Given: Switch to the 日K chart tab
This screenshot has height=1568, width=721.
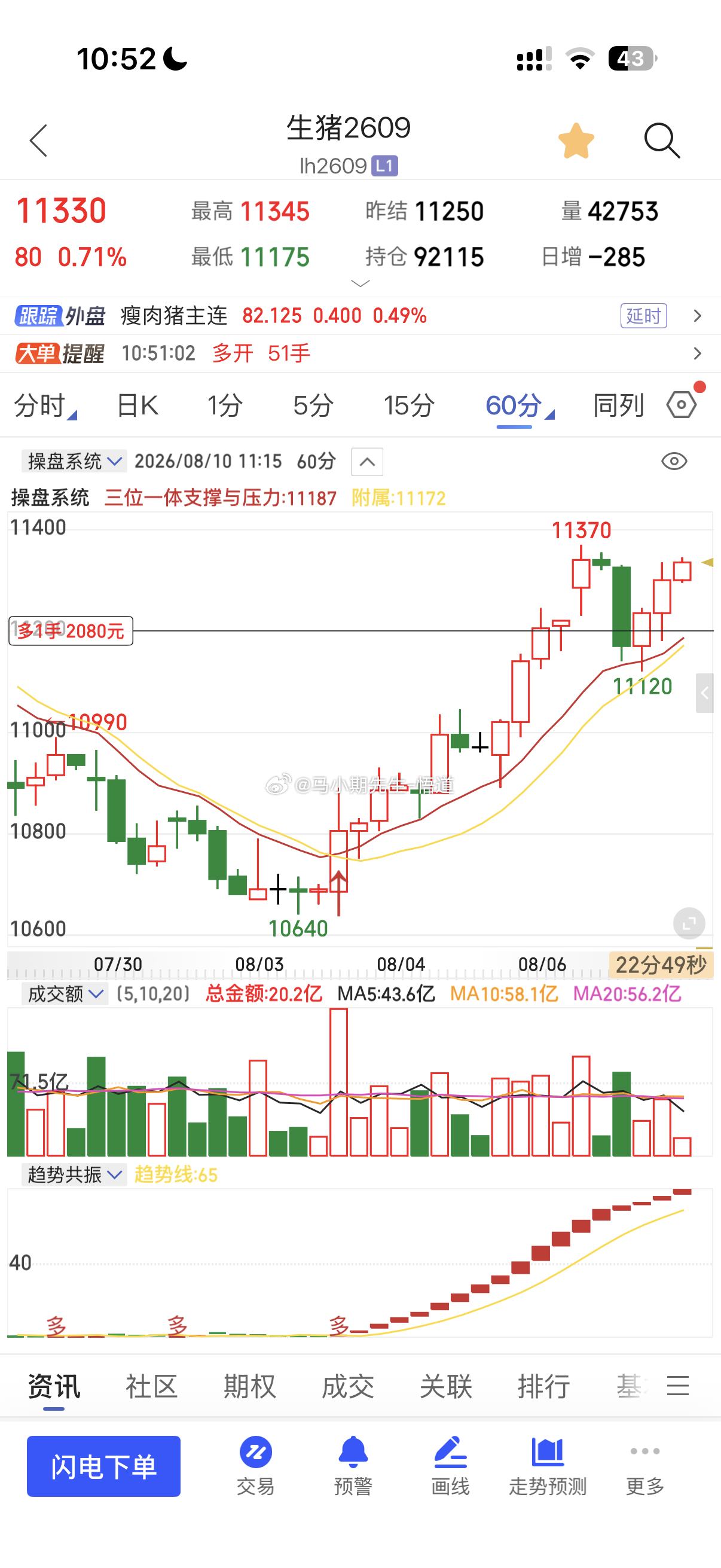Looking at the screenshot, I should 138,405.
